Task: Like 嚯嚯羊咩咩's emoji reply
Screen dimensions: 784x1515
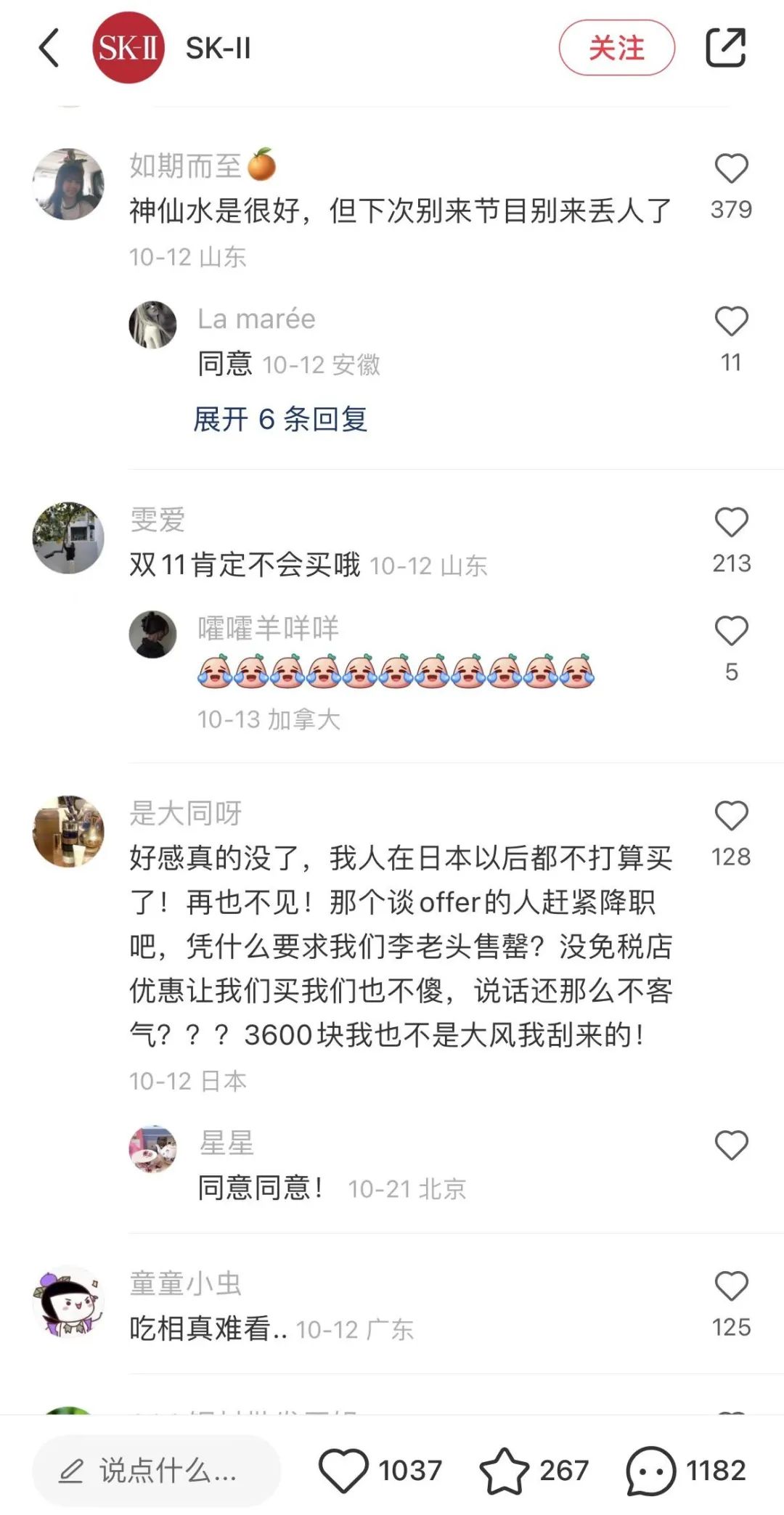Action: 731,631
